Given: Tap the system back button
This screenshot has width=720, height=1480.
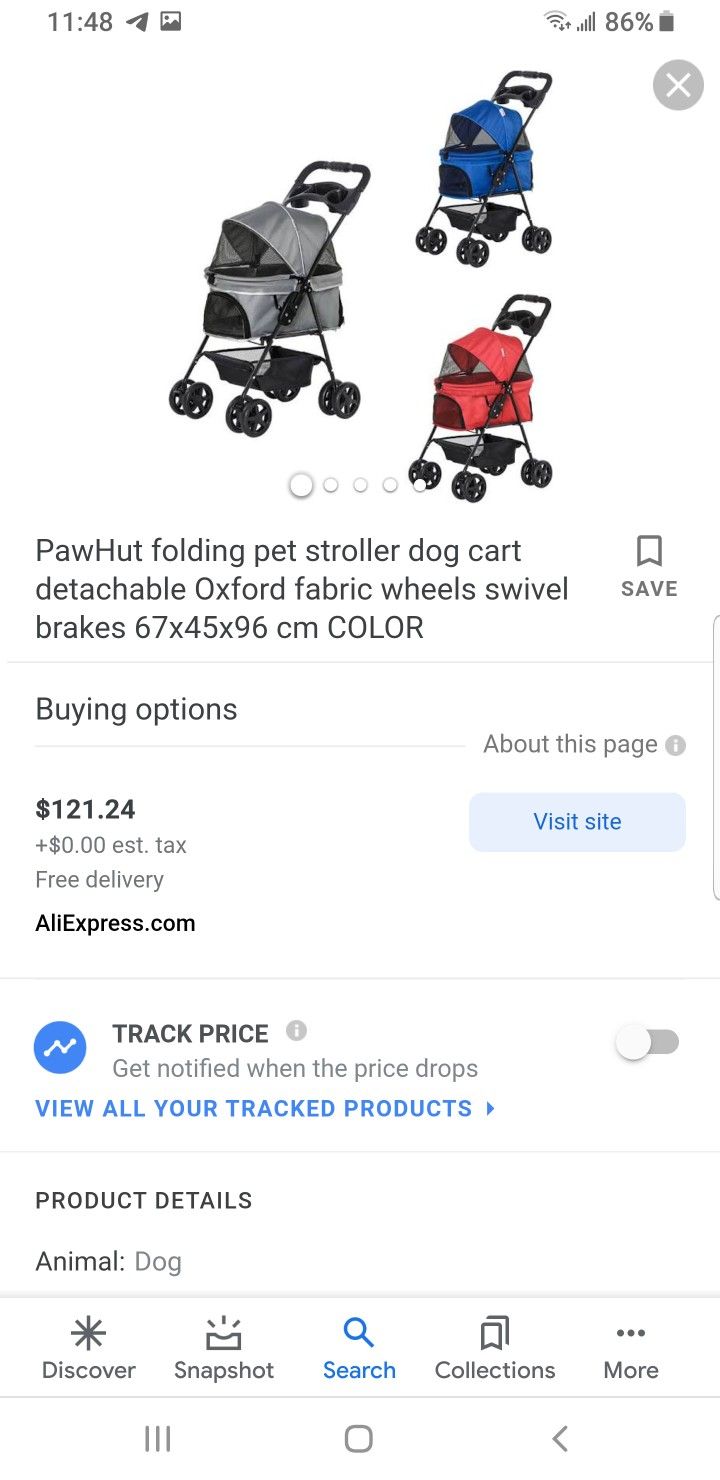Looking at the screenshot, I should [x=560, y=1439].
